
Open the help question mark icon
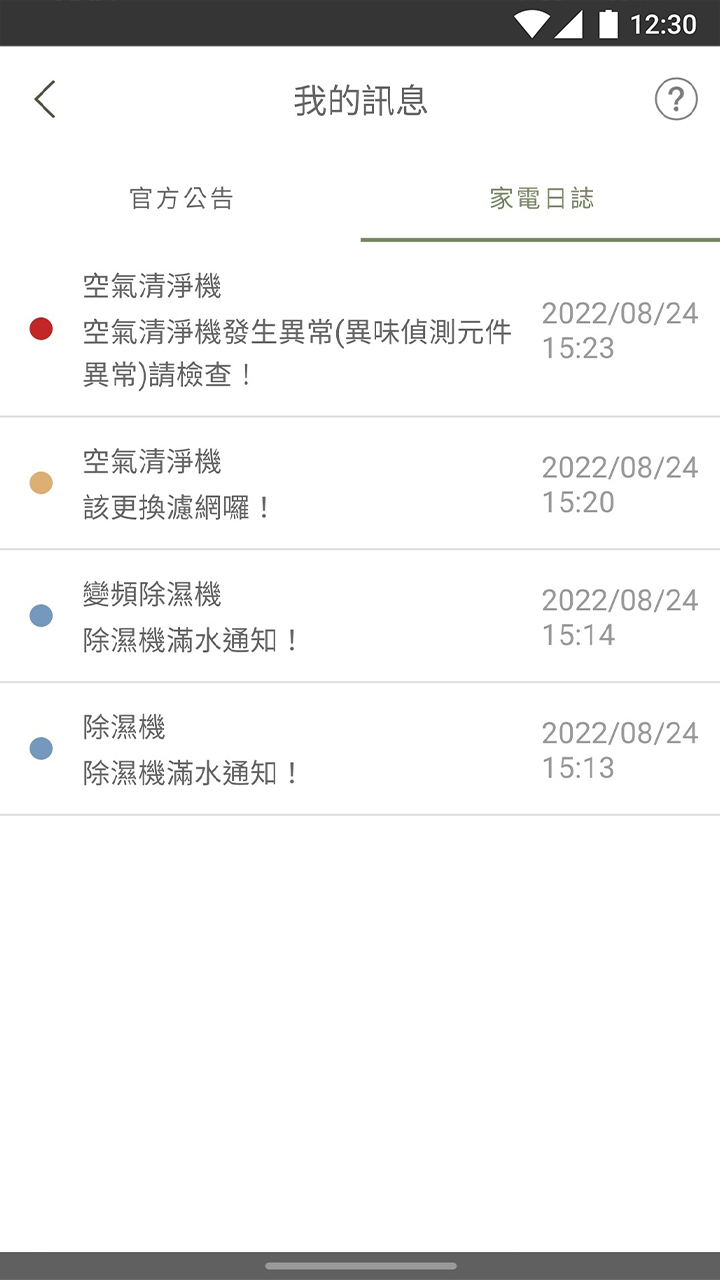(676, 99)
